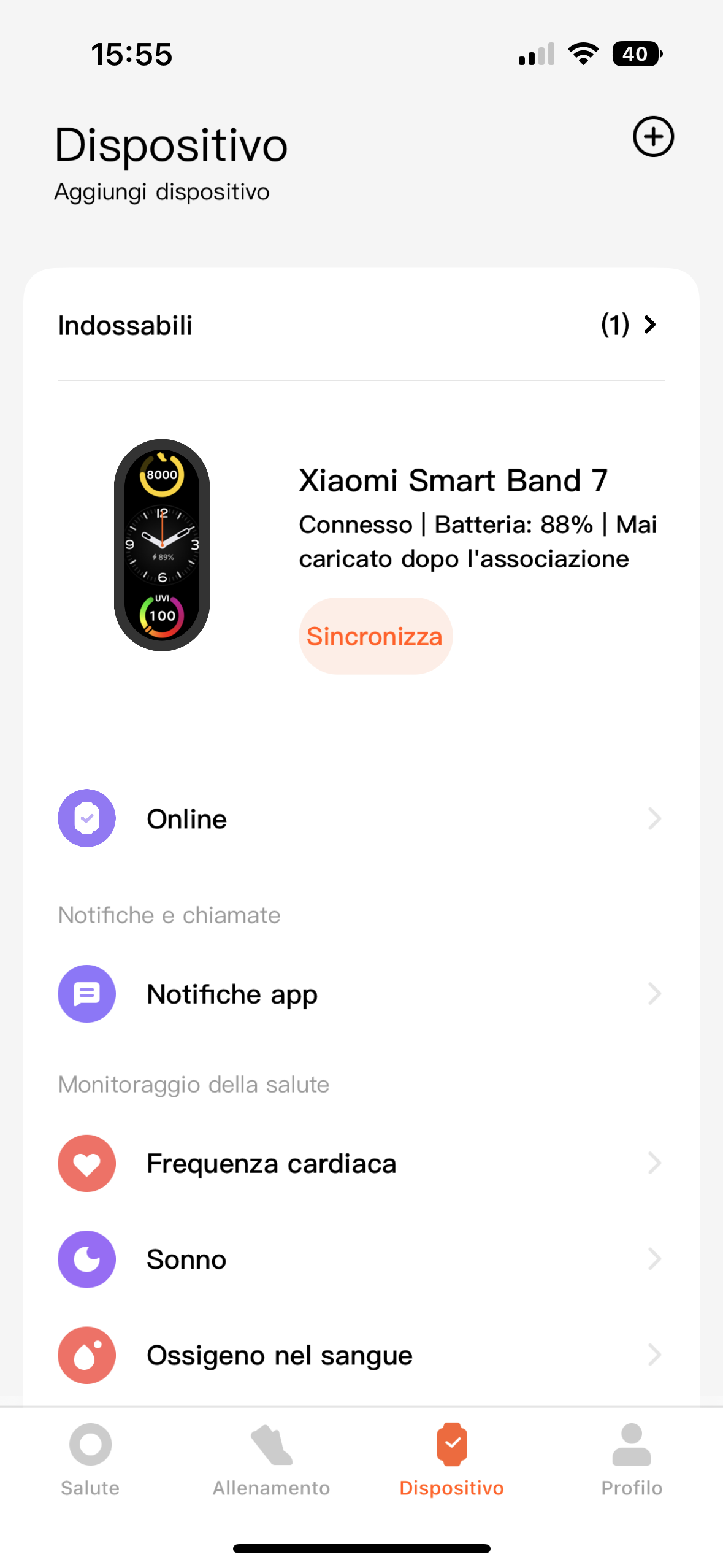Go to the Profilo tab
The height and width of the screenshot is (1568, 723).
pyautogui.click(x=632, y=1460)
